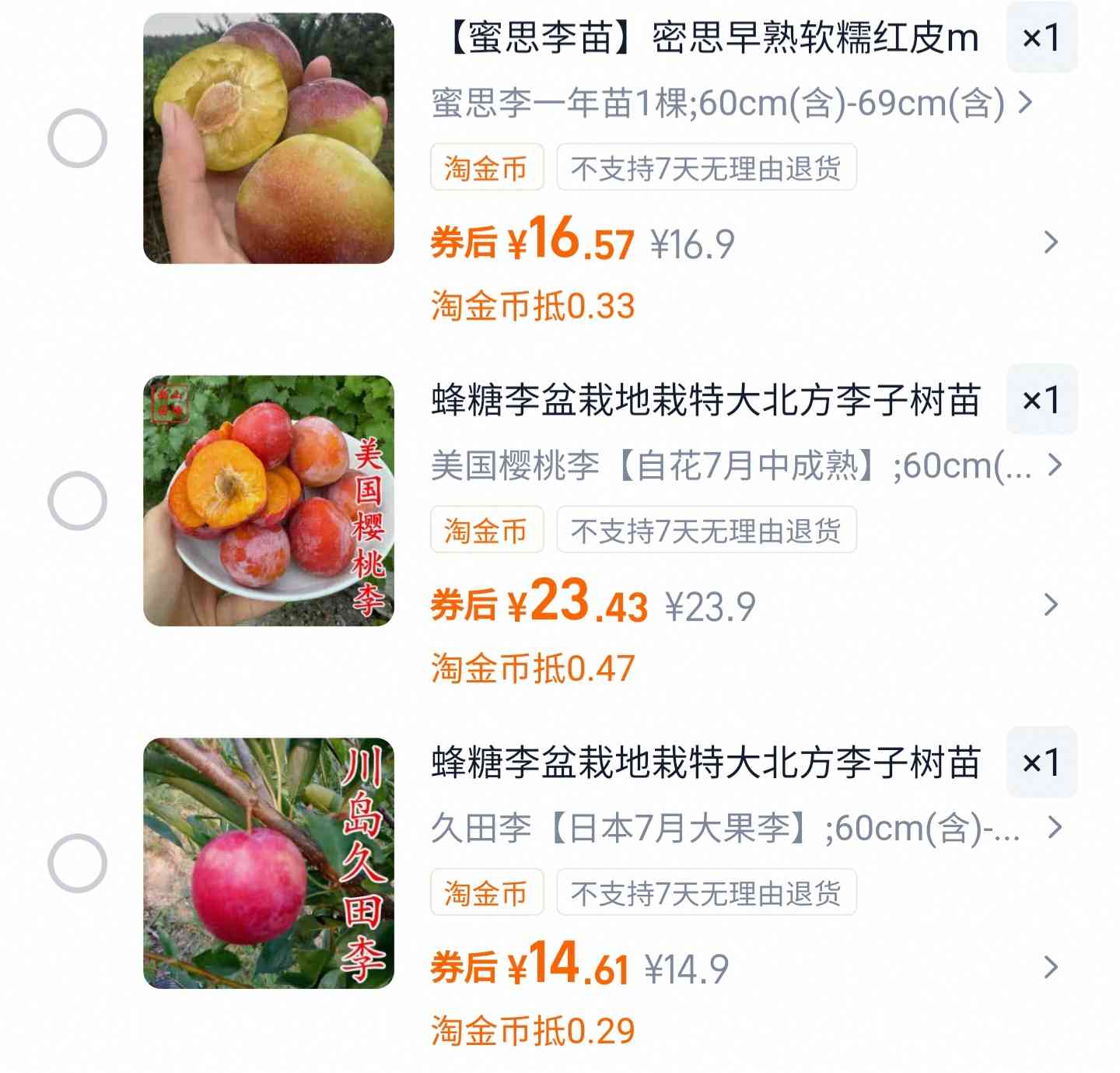Adjust quantity ×1 for 美国樱桃李
Viewport: 1120px width, 1073px height.
[1041, 399]
